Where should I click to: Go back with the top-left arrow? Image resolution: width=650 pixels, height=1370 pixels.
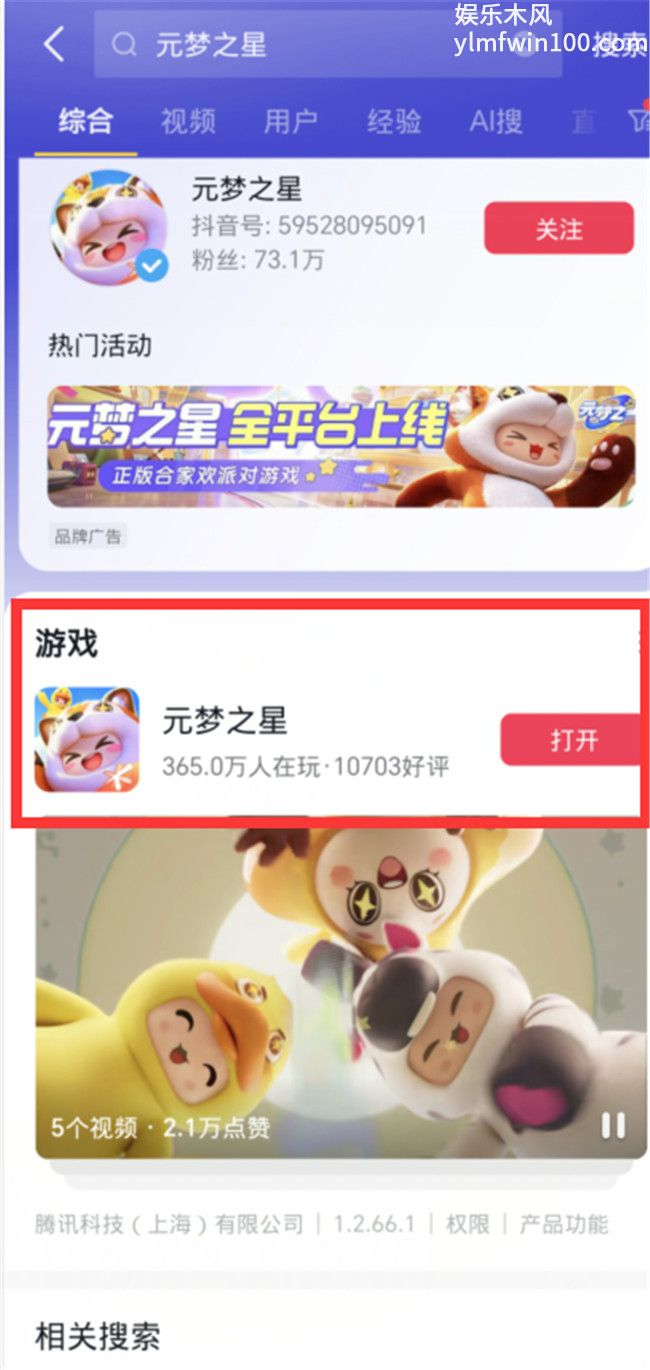54,44
